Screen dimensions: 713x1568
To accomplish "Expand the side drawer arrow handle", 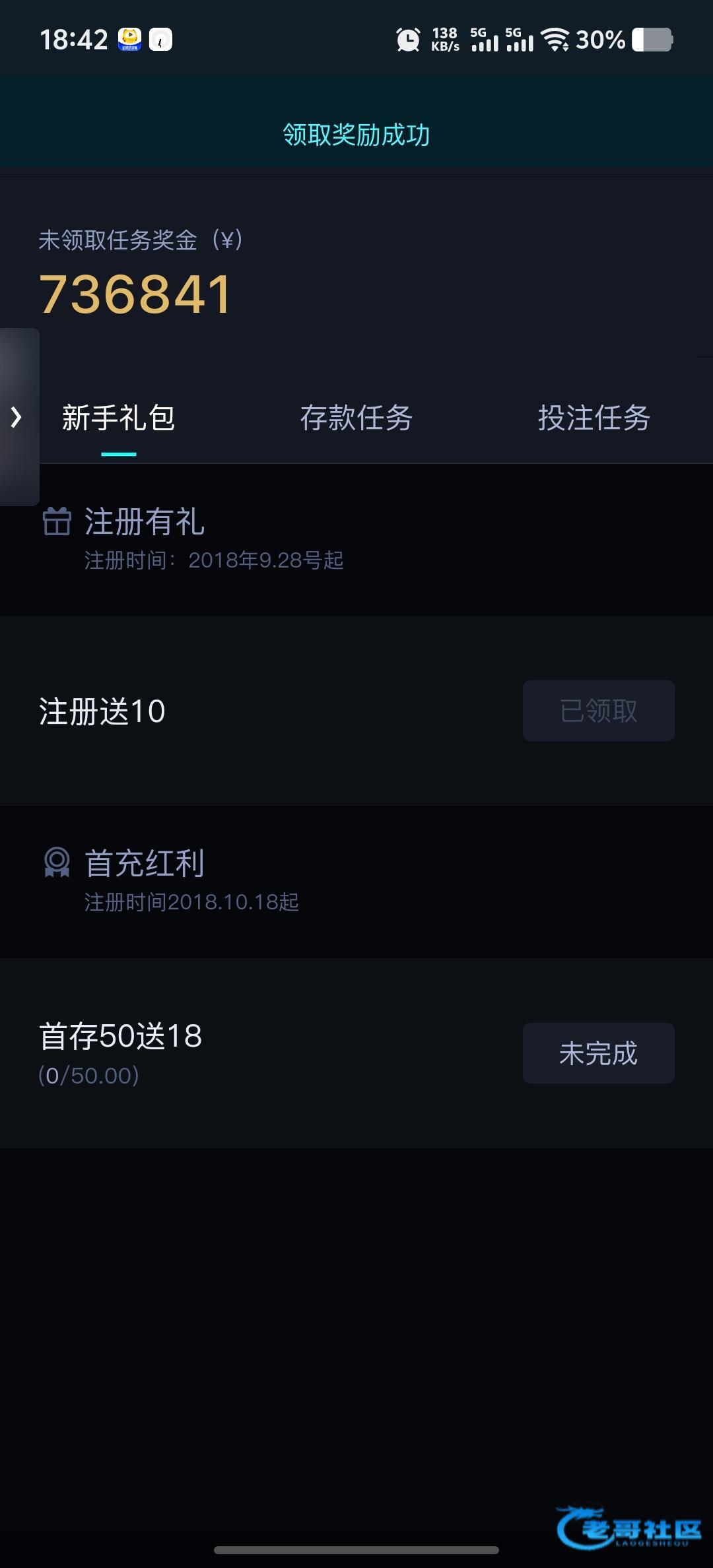I will click(17, 417).
